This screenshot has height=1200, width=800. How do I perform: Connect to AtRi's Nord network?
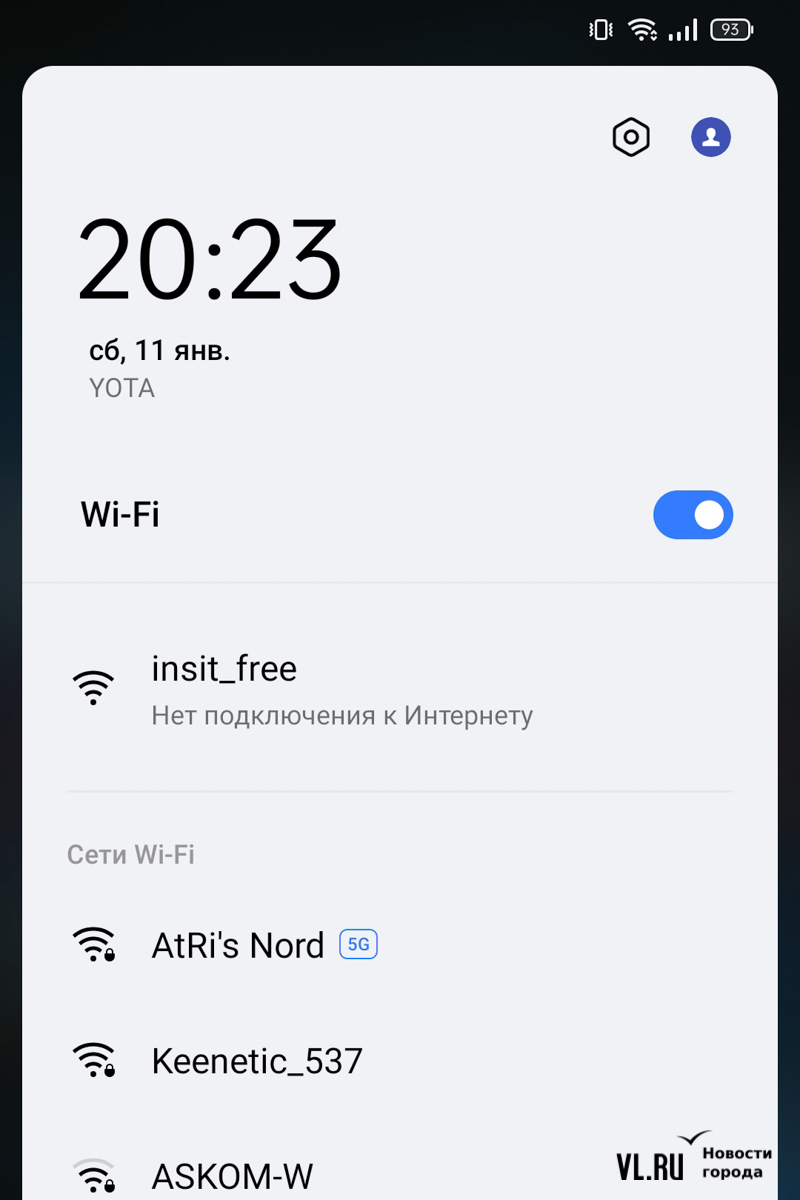pyautogui.click(x=238, y=945)
